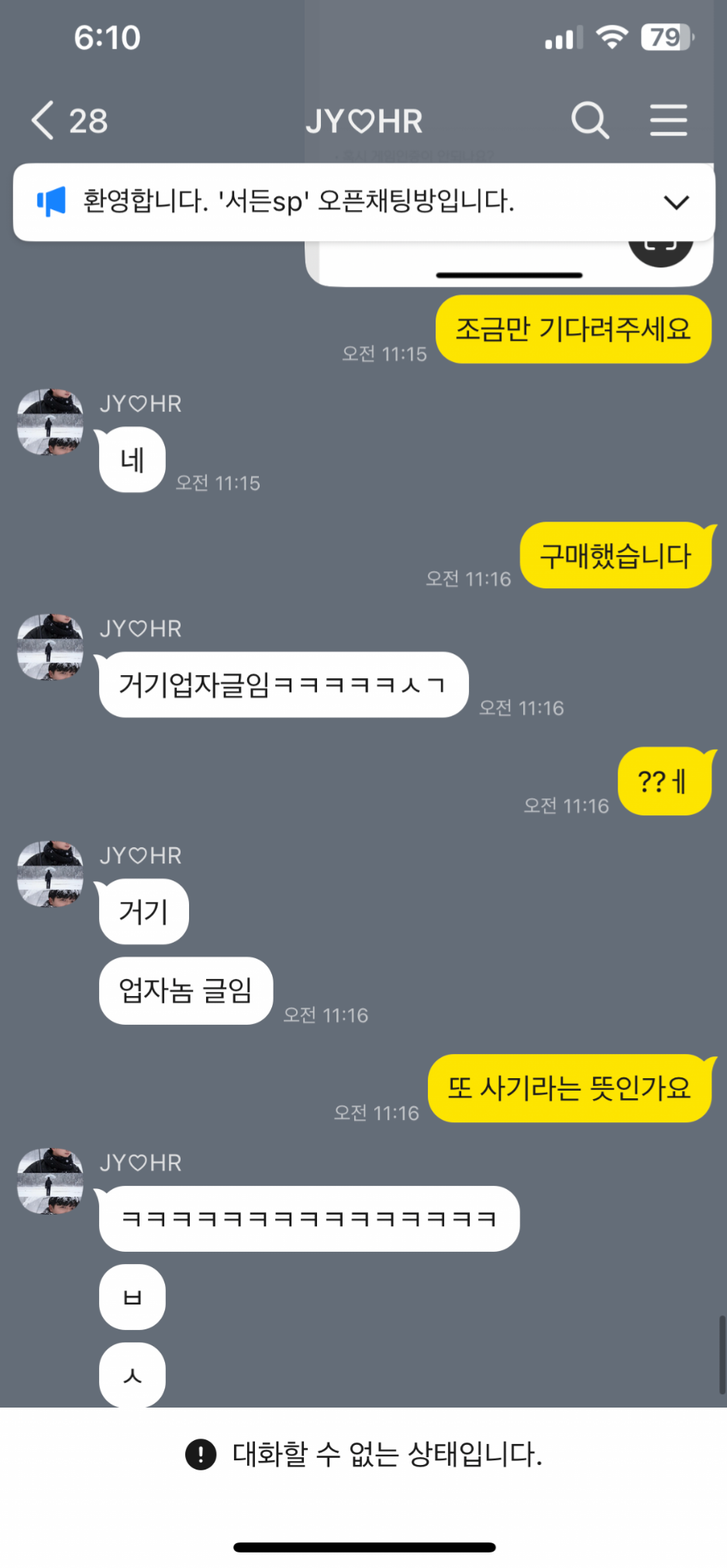View JY♡HR's profile picture above '네'
Screen dimensions: 727x1568
point(50,422)
